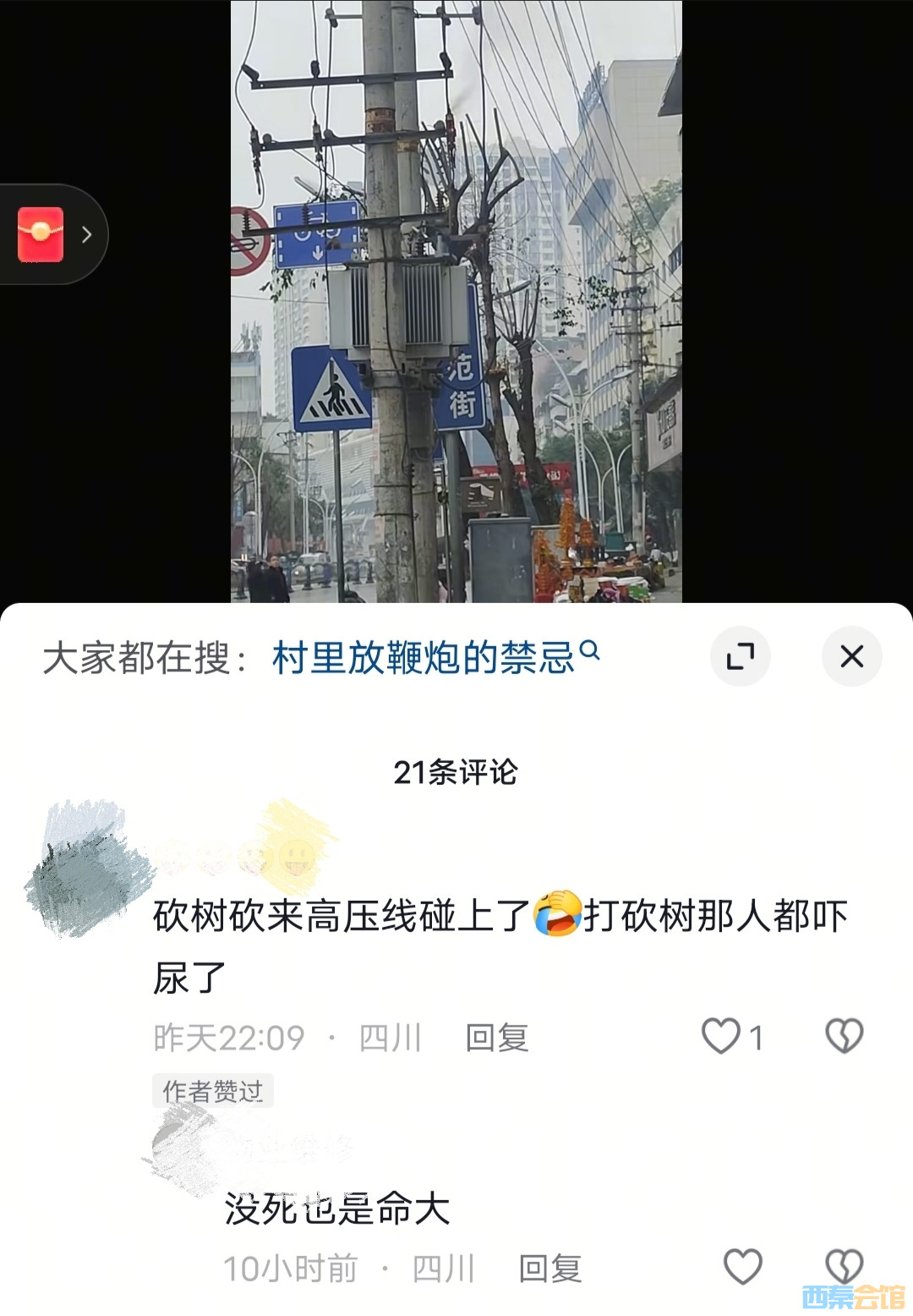Close the comments panel
This screenshot has width=913, height=1316.
click(851, 656)
